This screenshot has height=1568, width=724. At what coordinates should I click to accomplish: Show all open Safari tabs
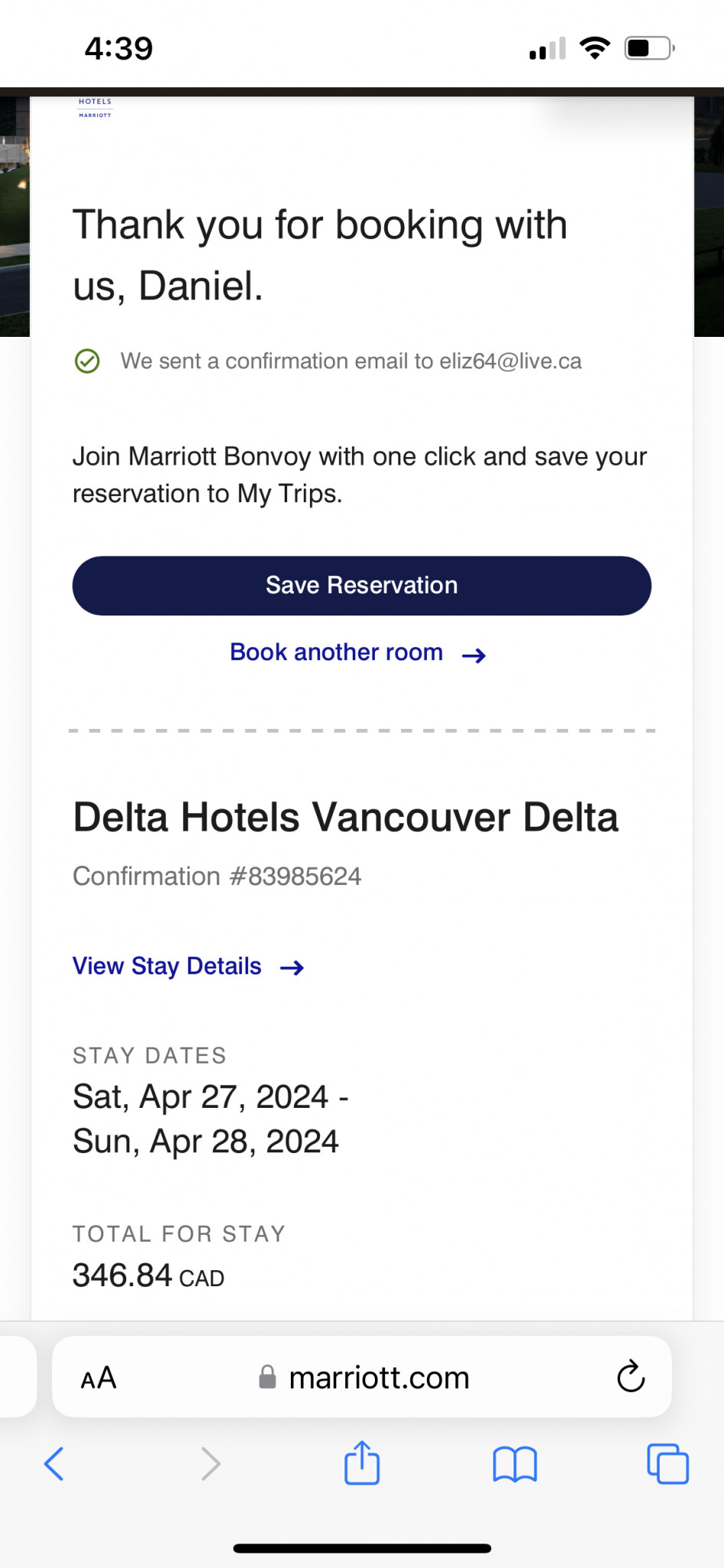tap(667, 1464)
